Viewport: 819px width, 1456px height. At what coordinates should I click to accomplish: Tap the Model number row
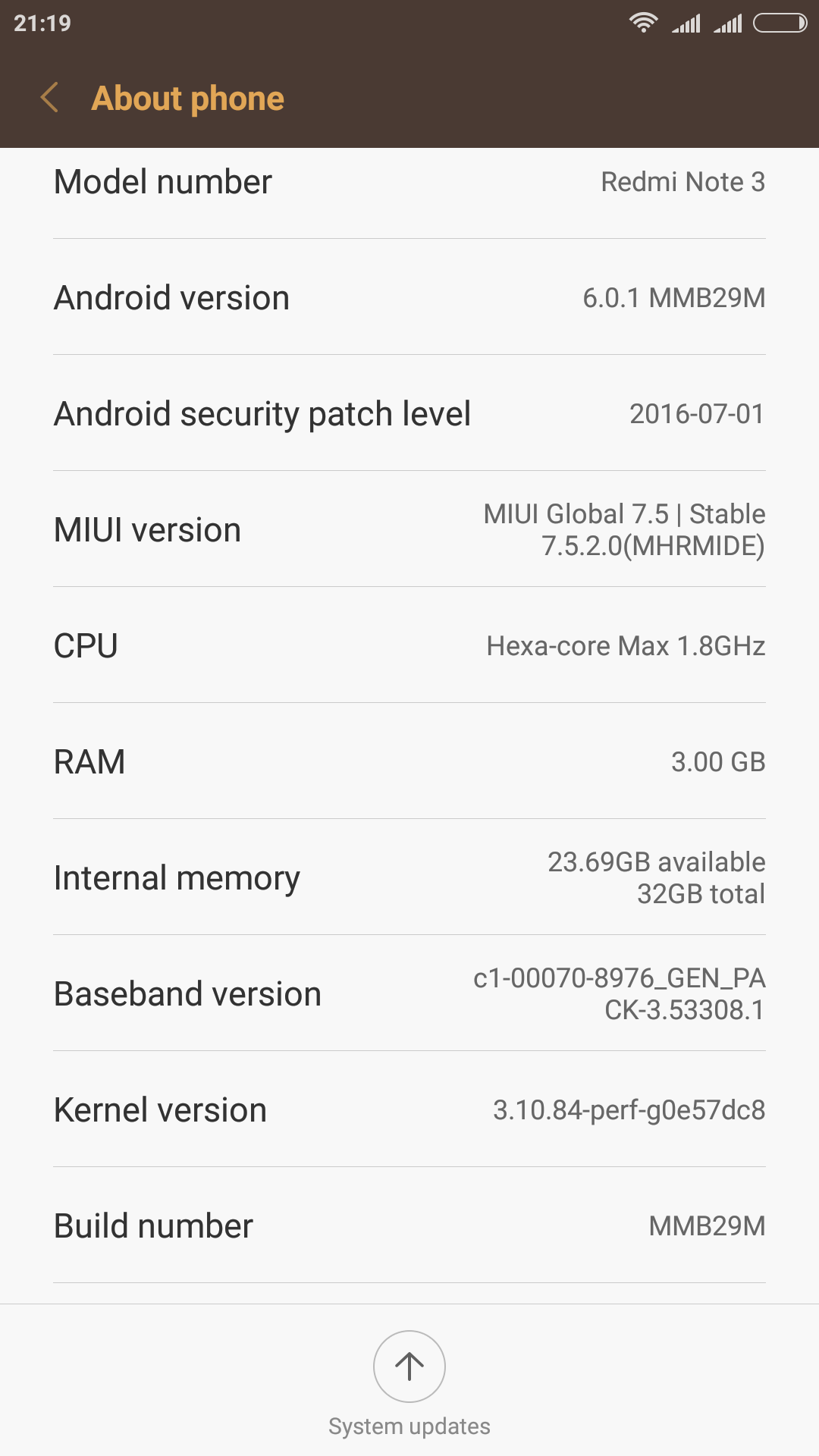(x=409, y=184)
